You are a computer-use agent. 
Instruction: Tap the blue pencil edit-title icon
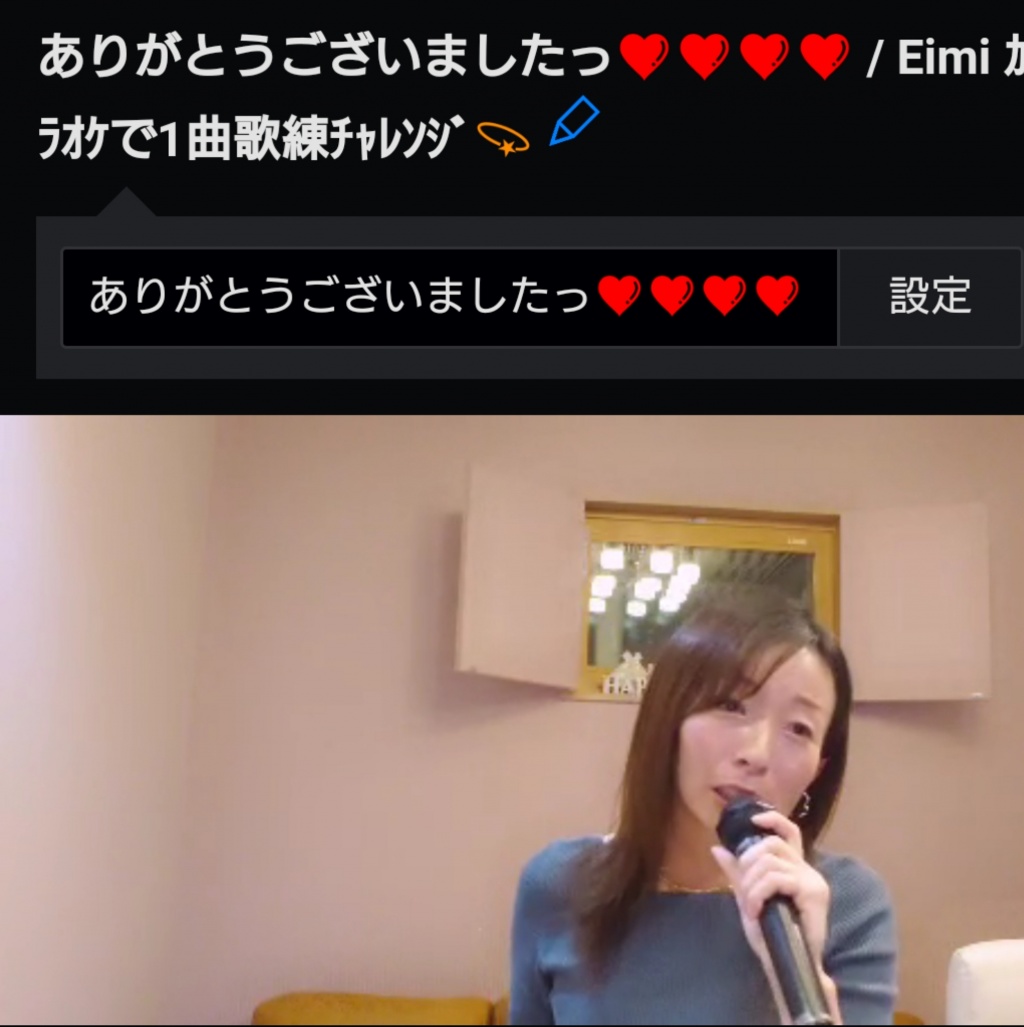click(x=574, y=122)
